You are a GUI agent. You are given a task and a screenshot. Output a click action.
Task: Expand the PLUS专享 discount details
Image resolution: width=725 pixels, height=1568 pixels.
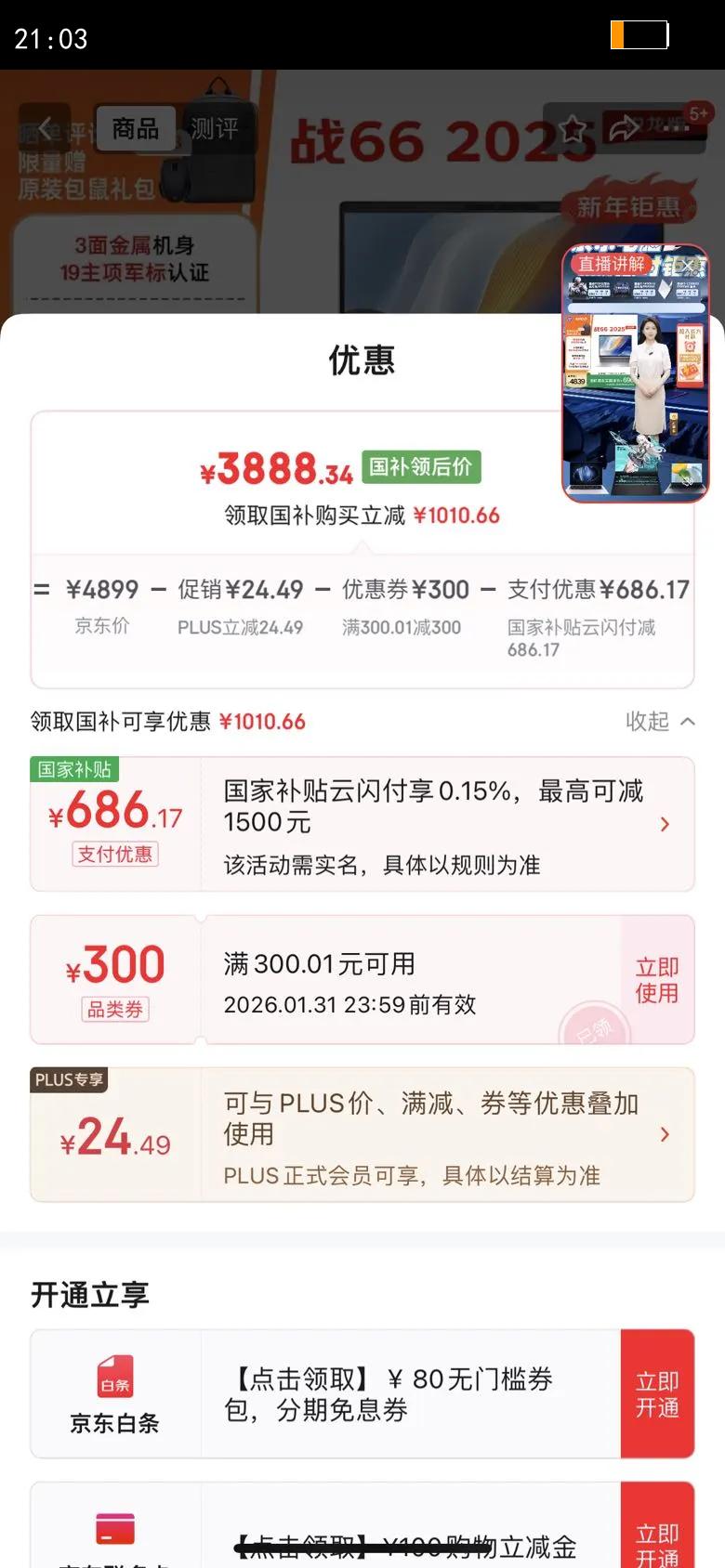[665, 1135]
